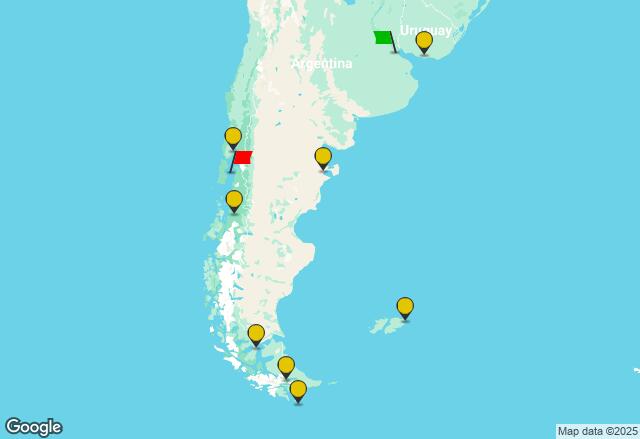Tap the Map data ©2025 attribution link
Image resolution: width=640 pixels, height=439 pixels.
coord(596,431)
